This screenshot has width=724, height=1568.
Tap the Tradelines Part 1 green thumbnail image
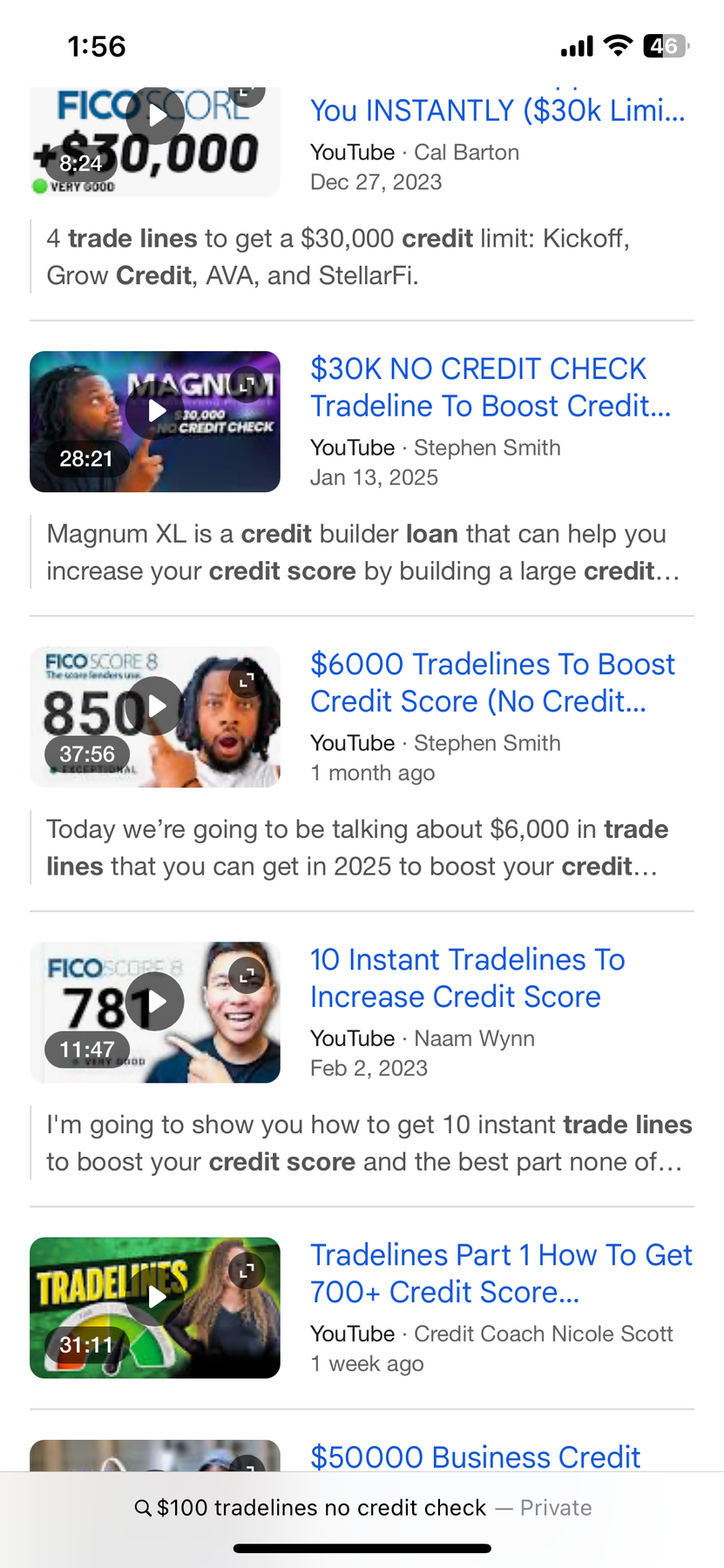point(155,1308)
